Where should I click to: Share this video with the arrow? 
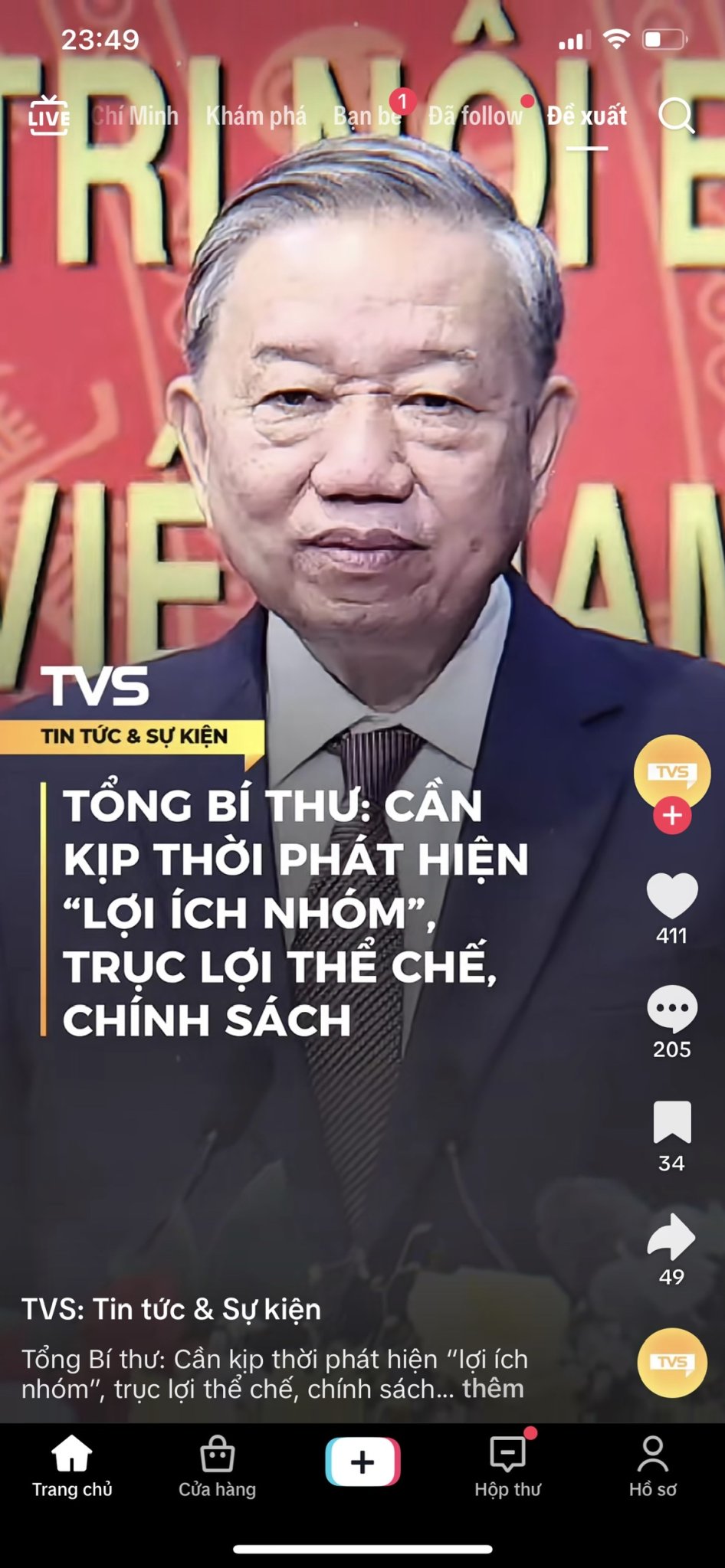[x=672, y=1236]
